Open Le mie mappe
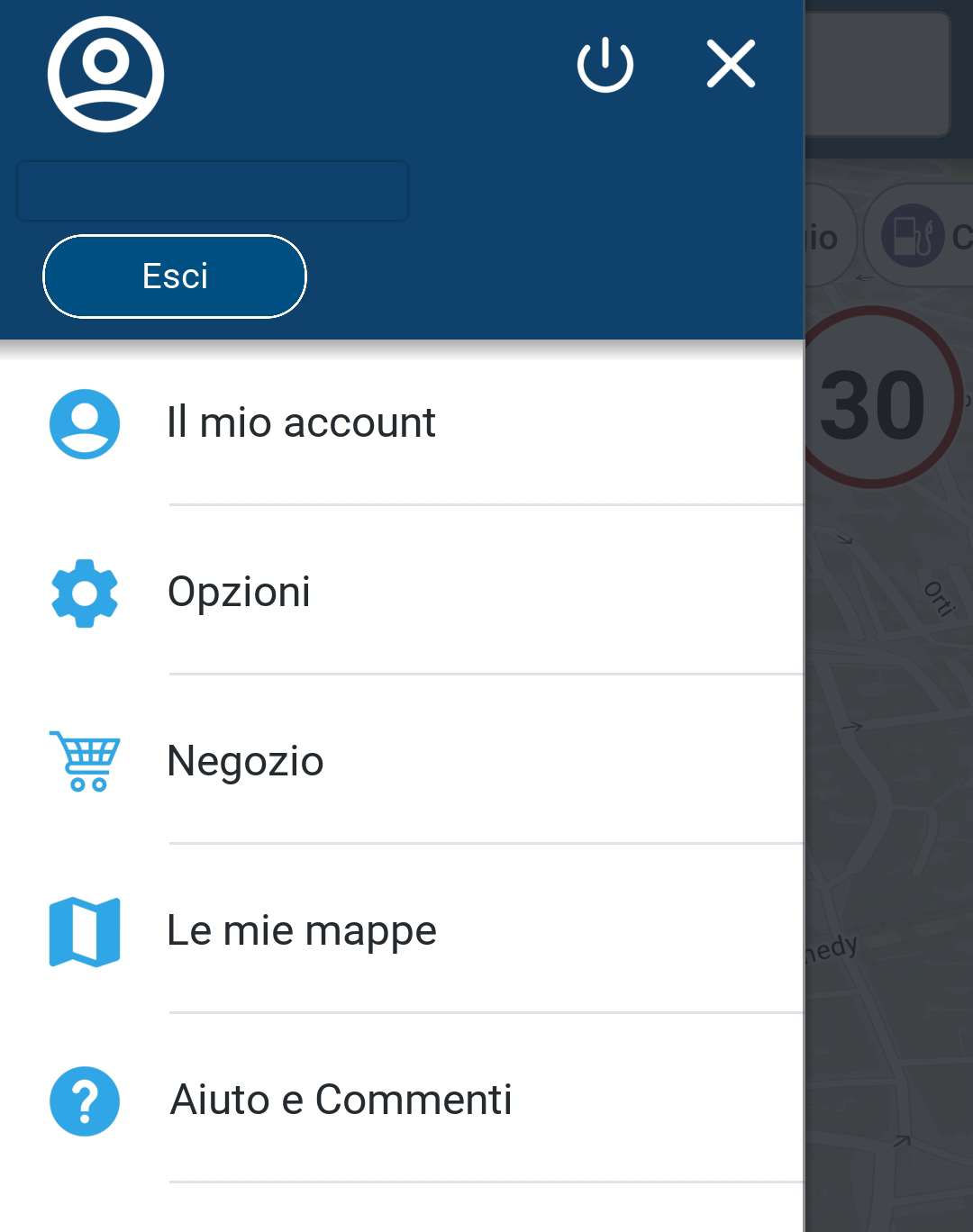 click(x=302, y=930)
